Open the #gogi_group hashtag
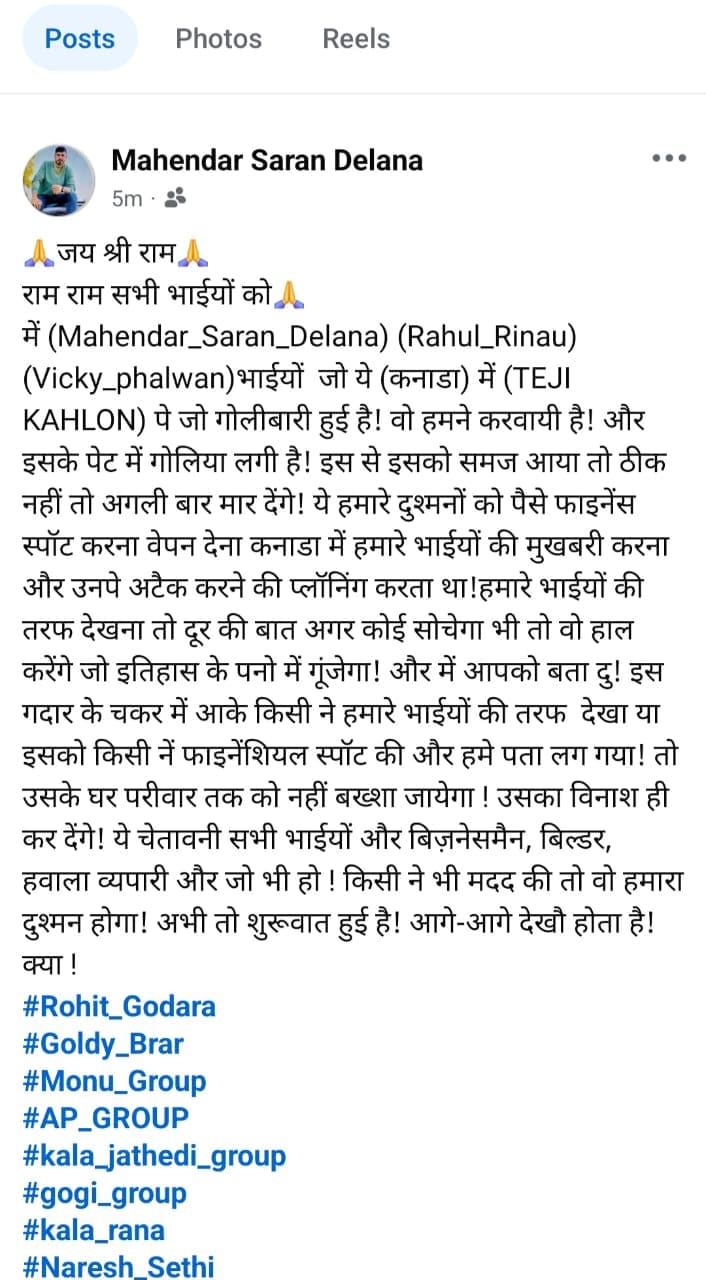The width and height of the screenshot is (706, 1280). (x=104, y=1193)
